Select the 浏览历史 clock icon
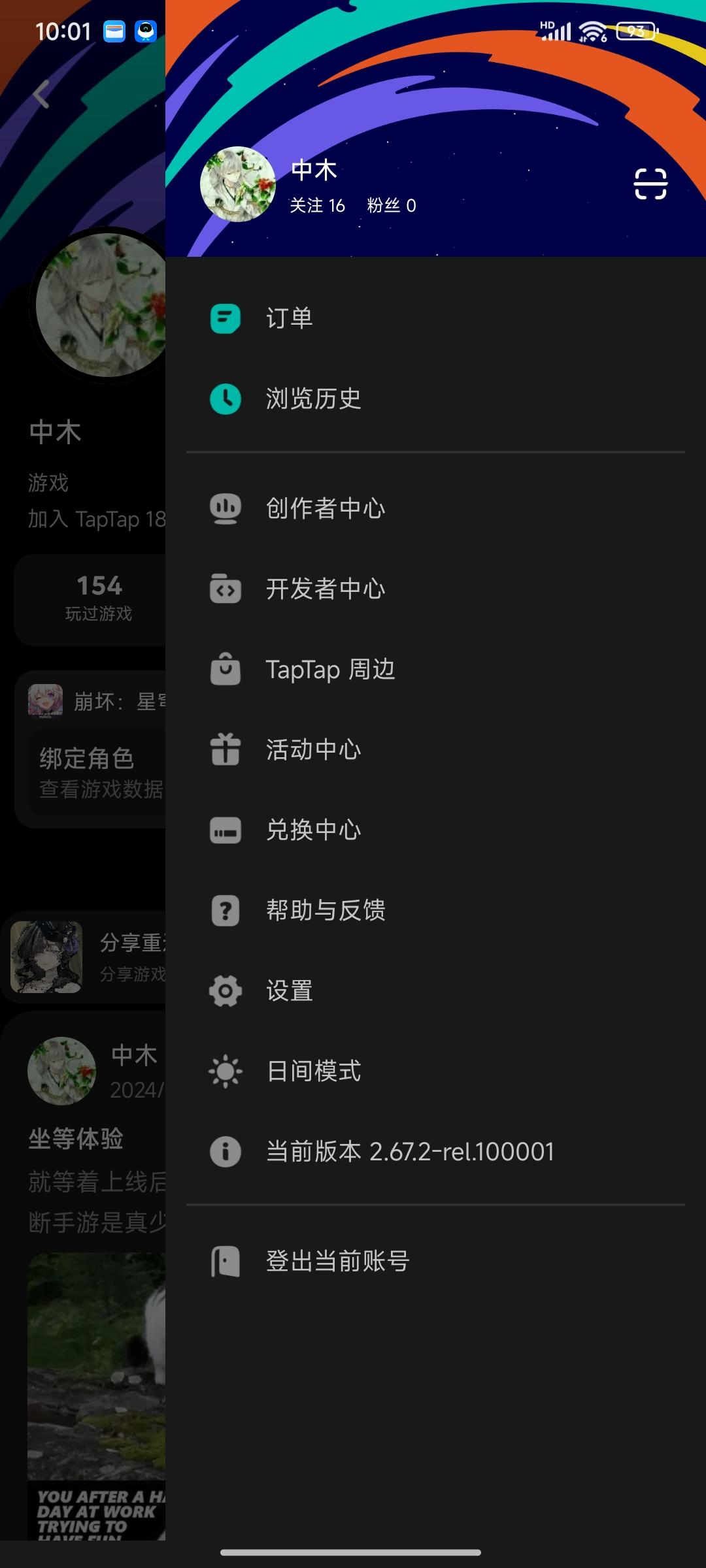Screen dimensions: 706x1568 [225, 399]
